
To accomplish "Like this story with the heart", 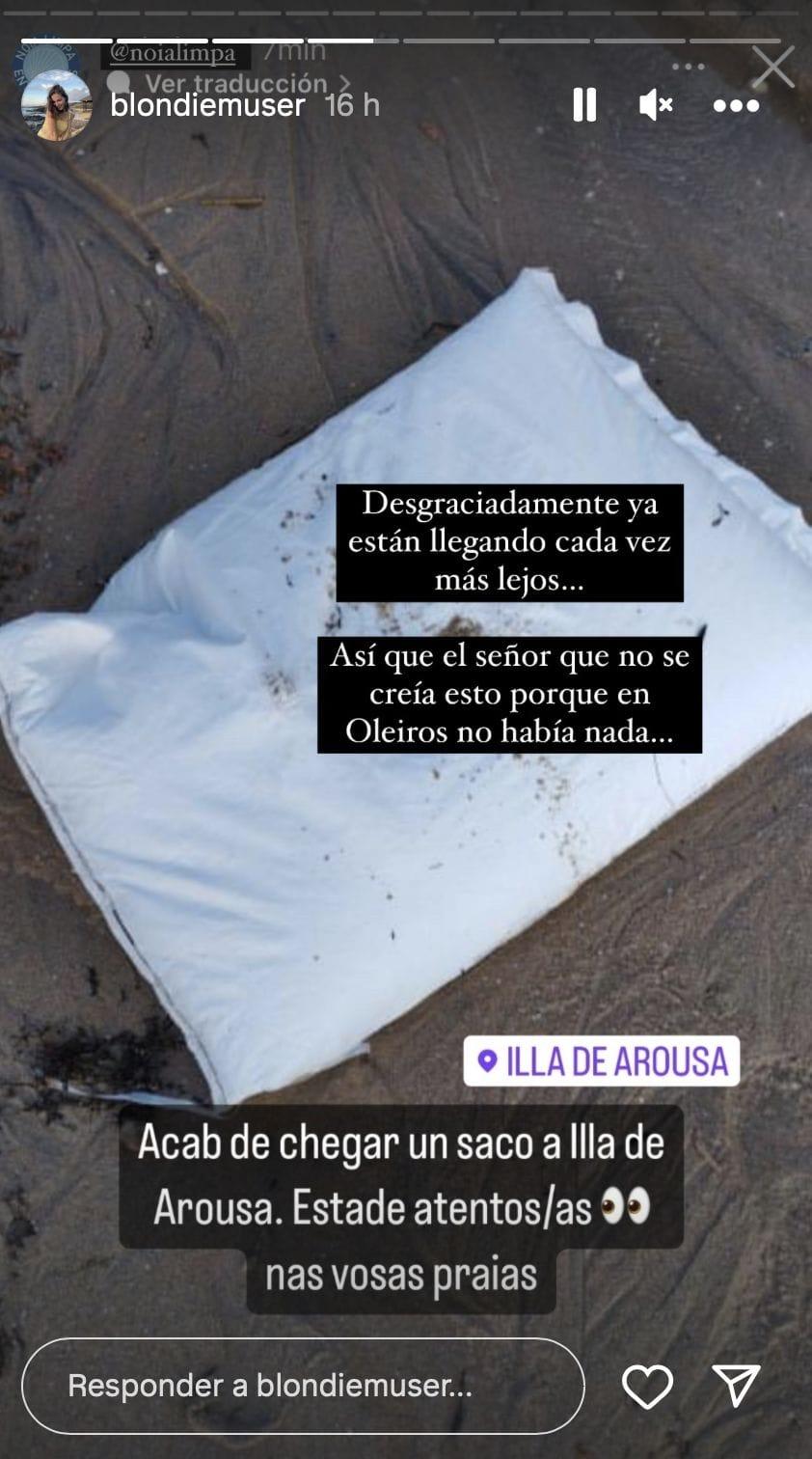I will pos(647,1387).
